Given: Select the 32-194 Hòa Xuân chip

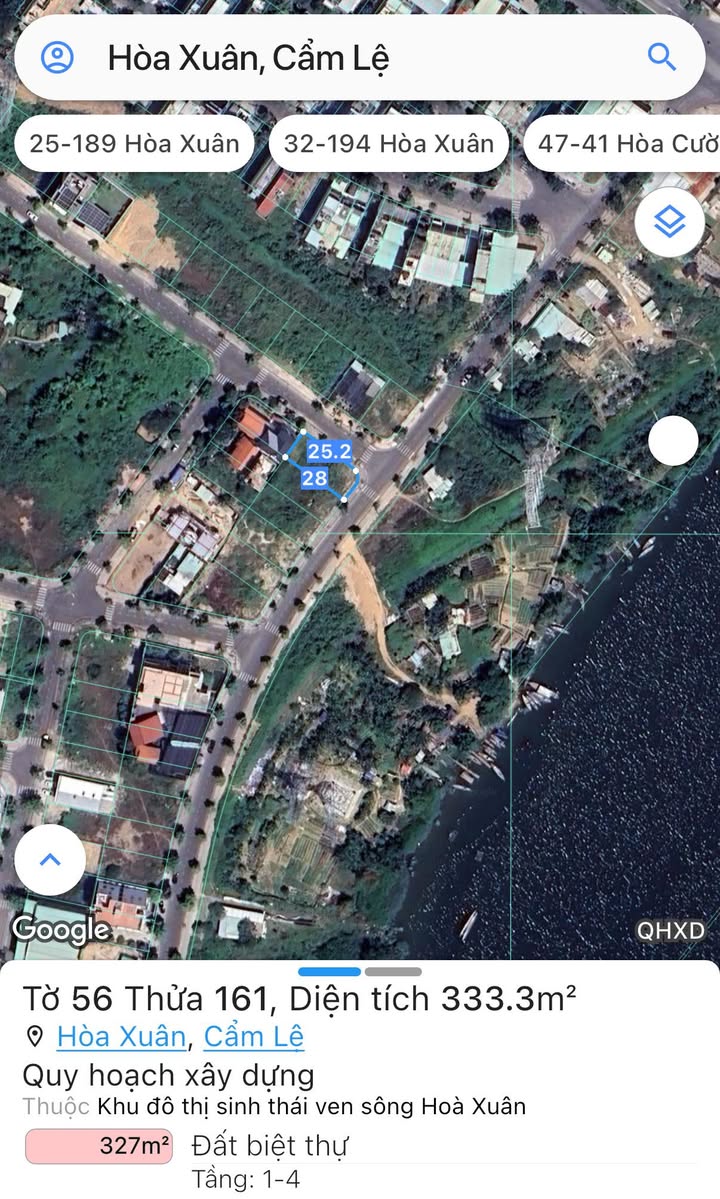Looking at the screenshot, I should tap(389, 144).
